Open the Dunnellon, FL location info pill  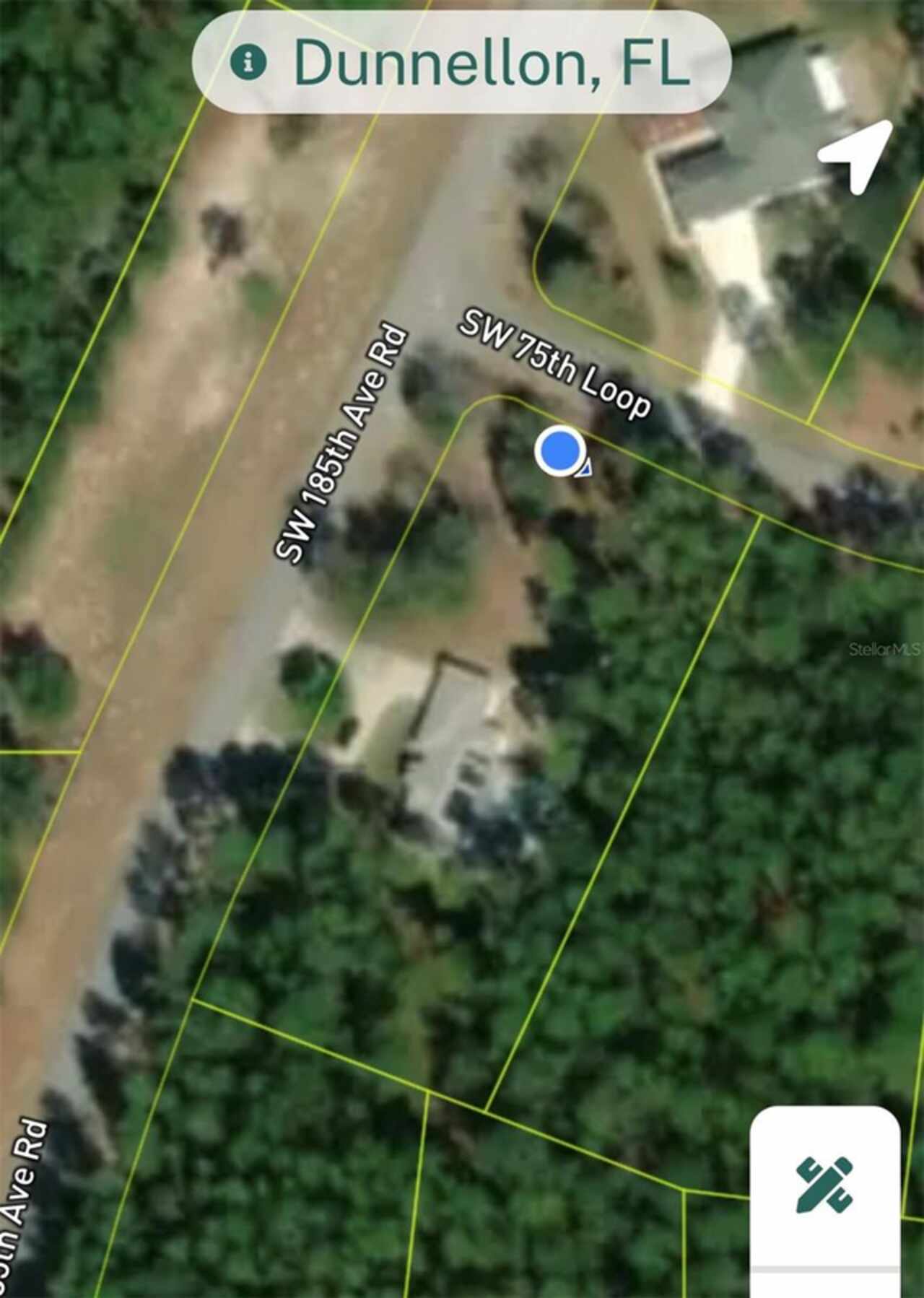461,63
